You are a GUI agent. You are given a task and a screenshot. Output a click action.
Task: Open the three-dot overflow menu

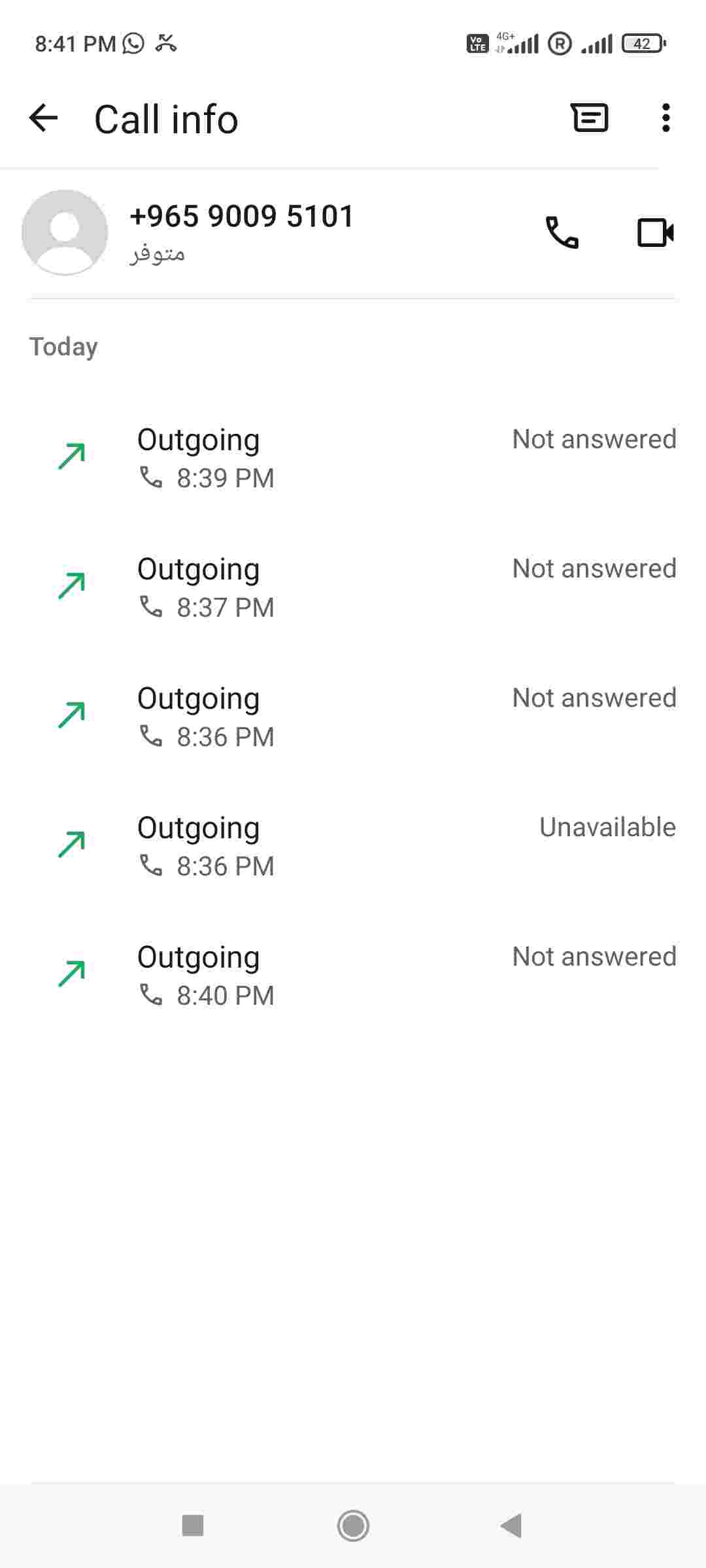pos(665,118)
